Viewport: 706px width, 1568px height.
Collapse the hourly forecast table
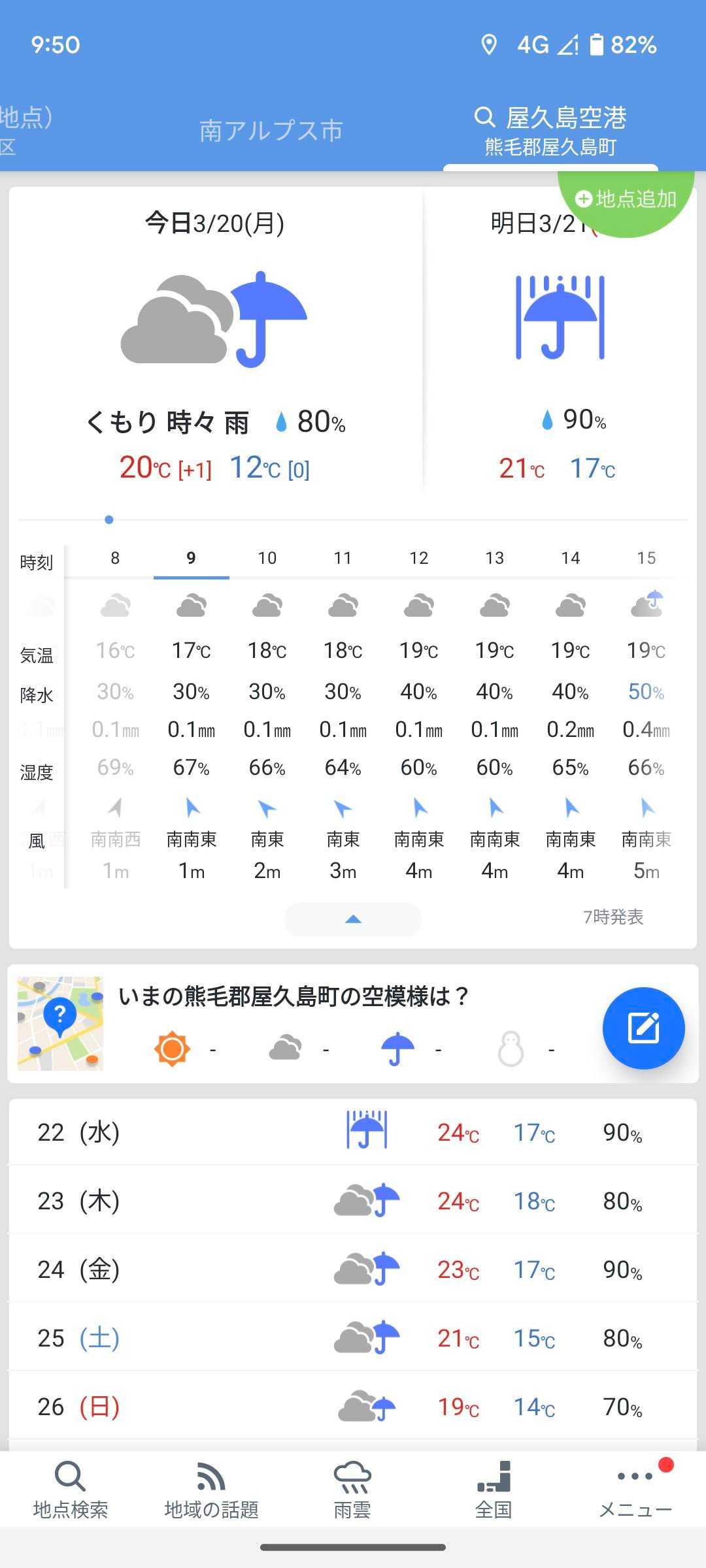click(x=353, y=919)
